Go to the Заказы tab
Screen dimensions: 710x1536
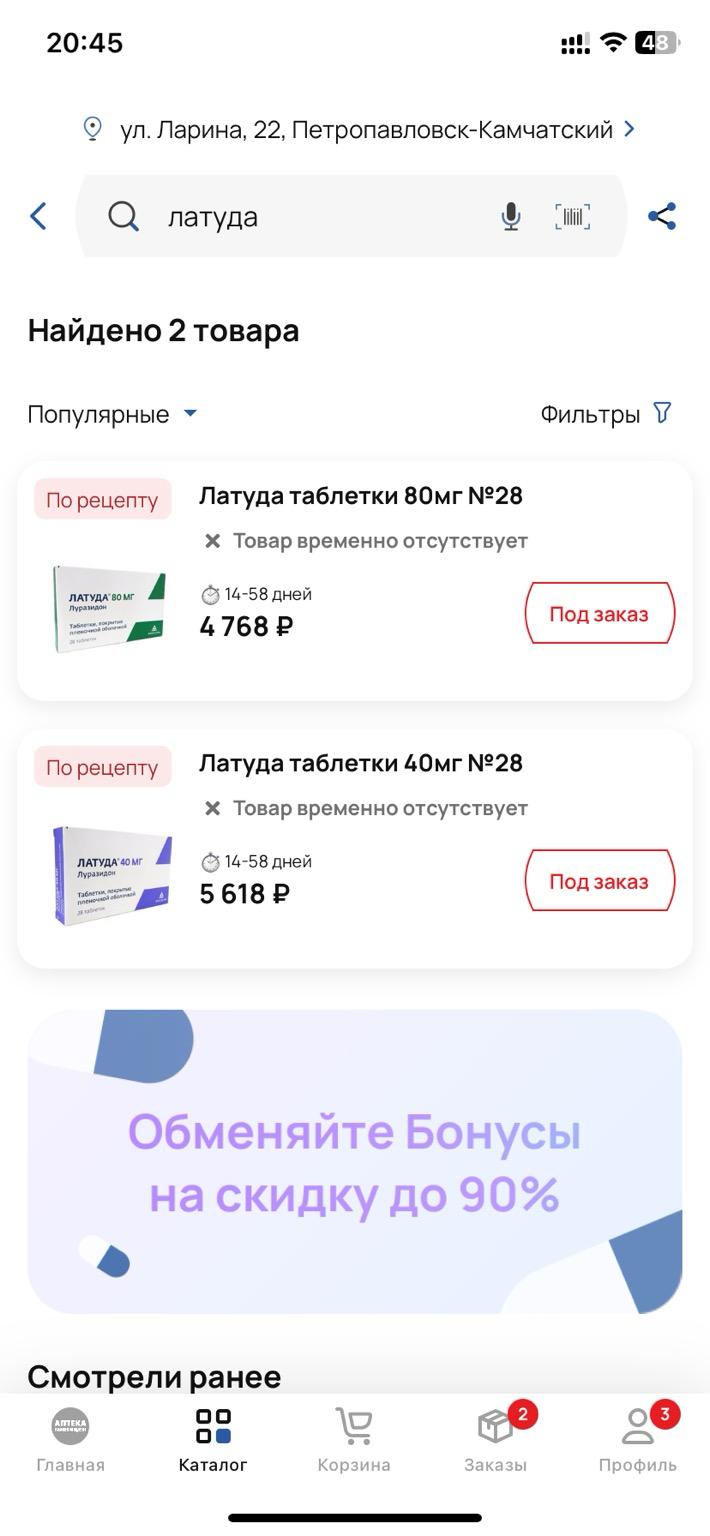pos(496,1440)
